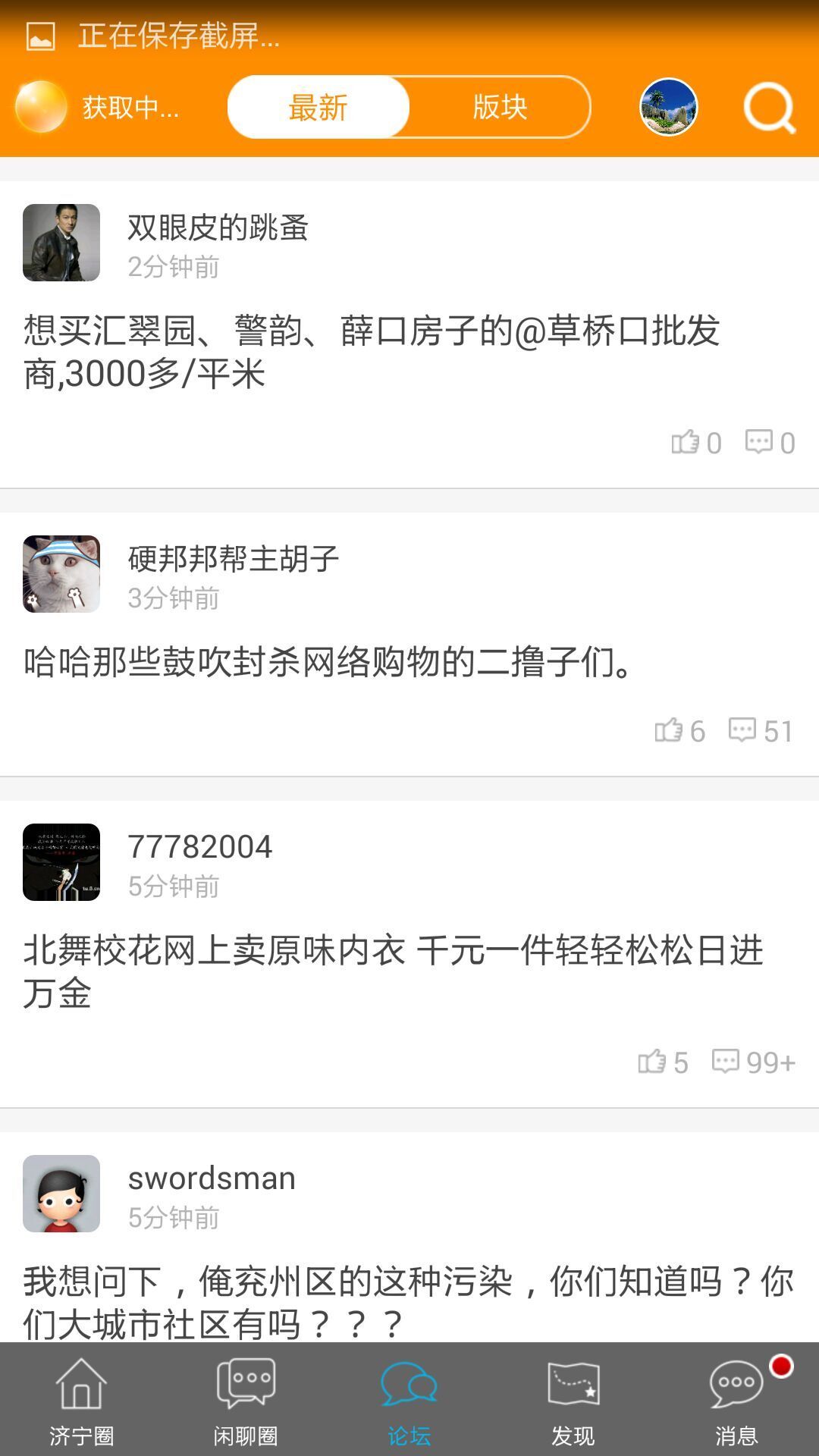Open the round profile avatar in header

pyautogui.click(x=668, y=107)
